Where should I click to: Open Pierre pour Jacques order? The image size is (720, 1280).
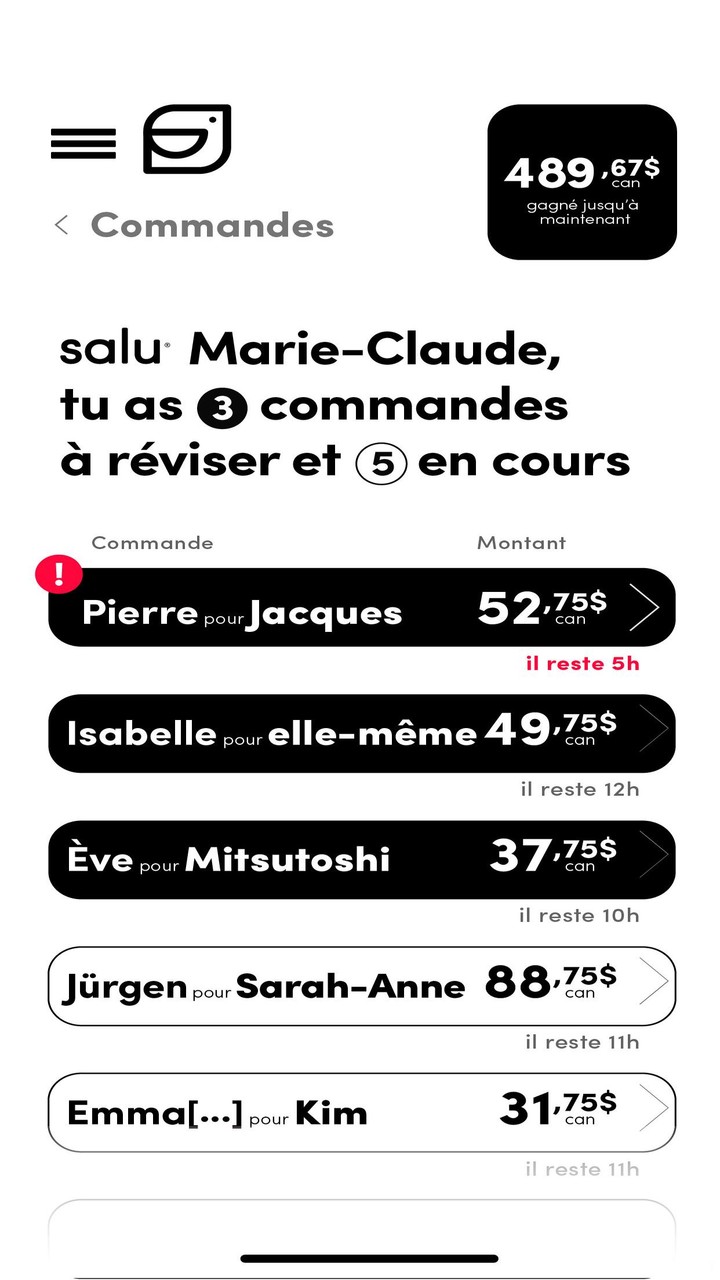361,608
